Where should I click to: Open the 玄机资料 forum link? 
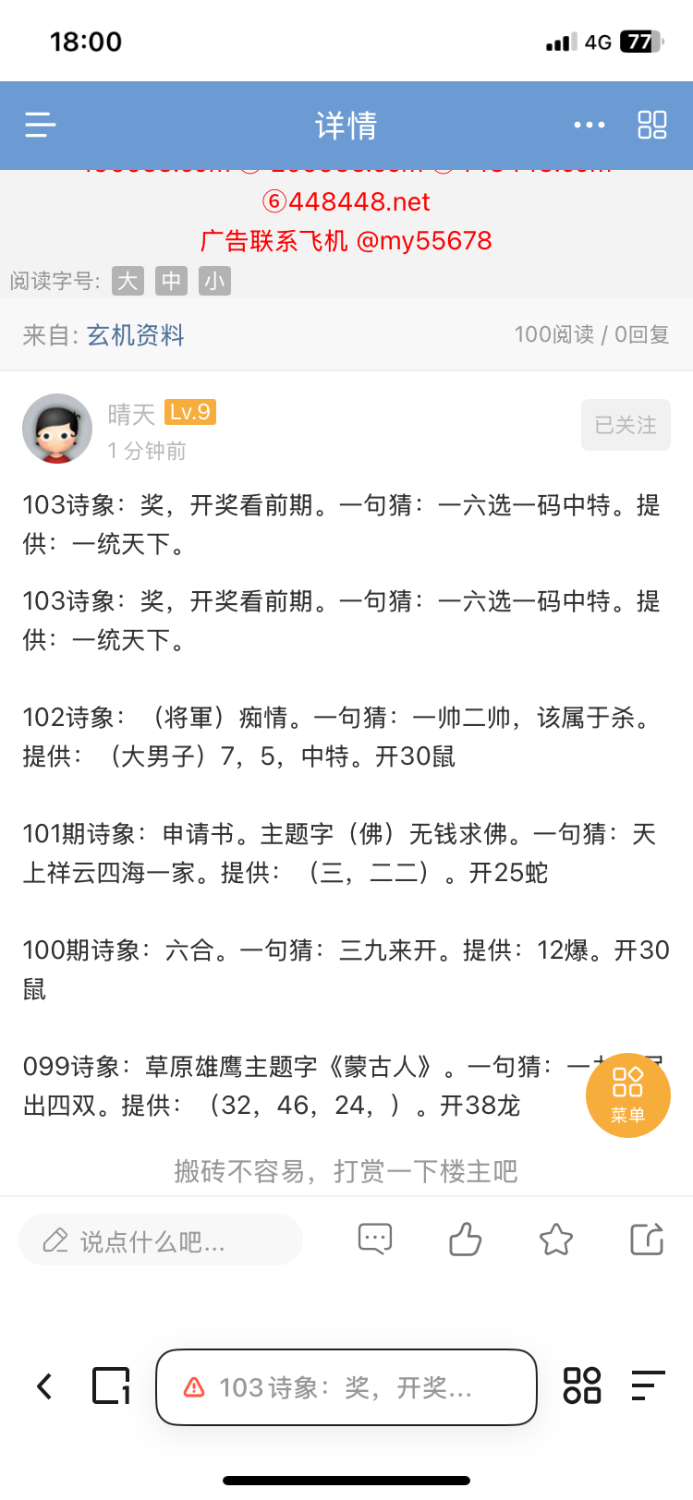click(x=135, y=335)
